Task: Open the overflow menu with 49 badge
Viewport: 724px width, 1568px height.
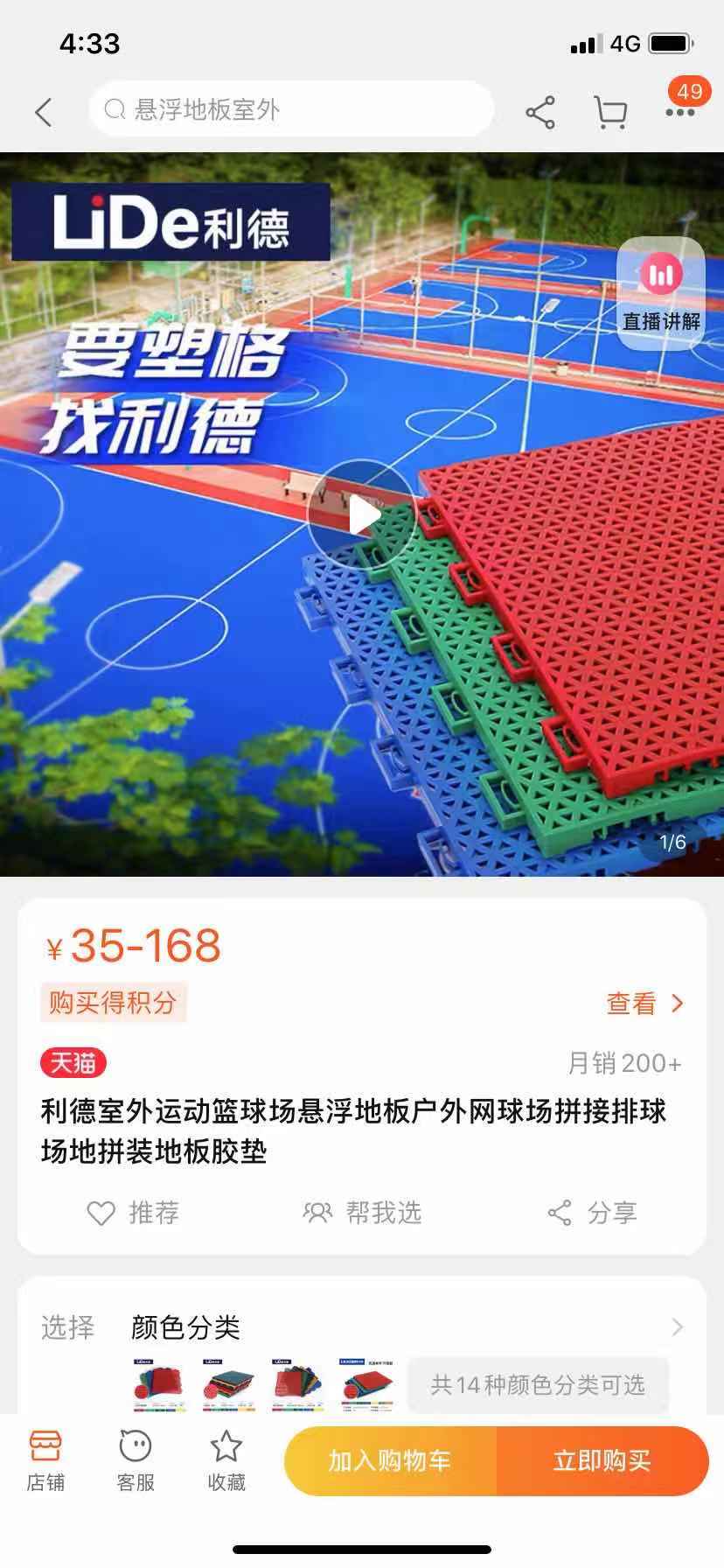Action: (679, 111)
